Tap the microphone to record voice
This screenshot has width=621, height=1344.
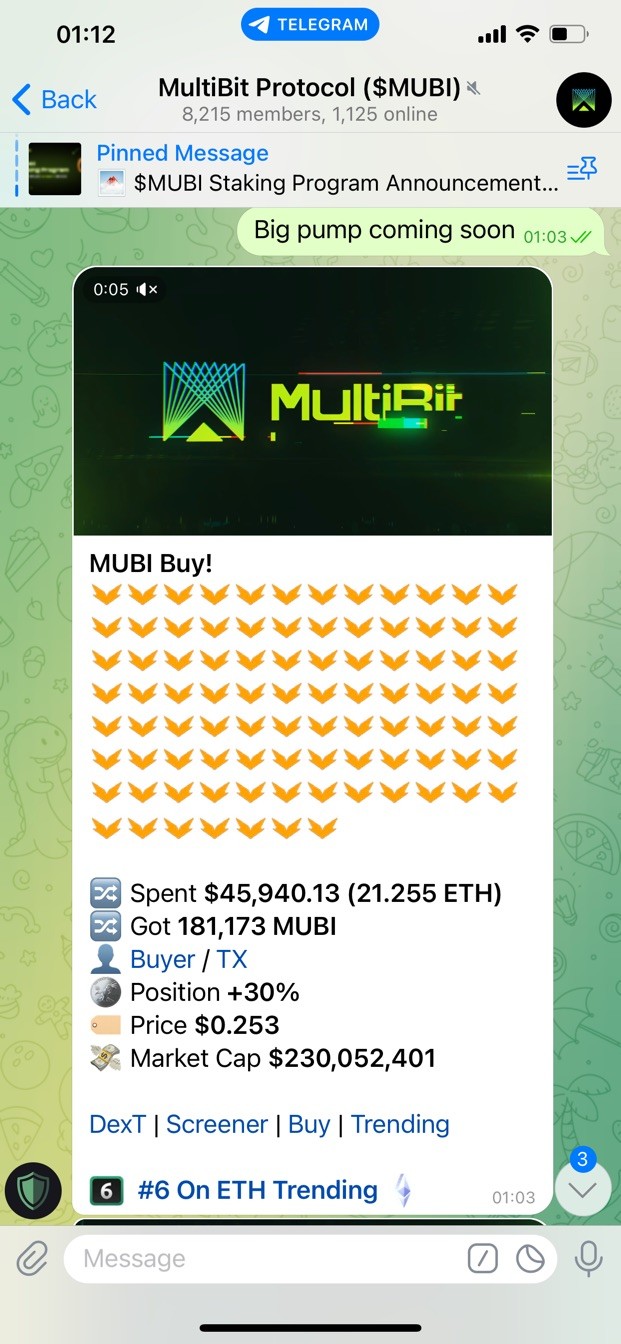589,1259
